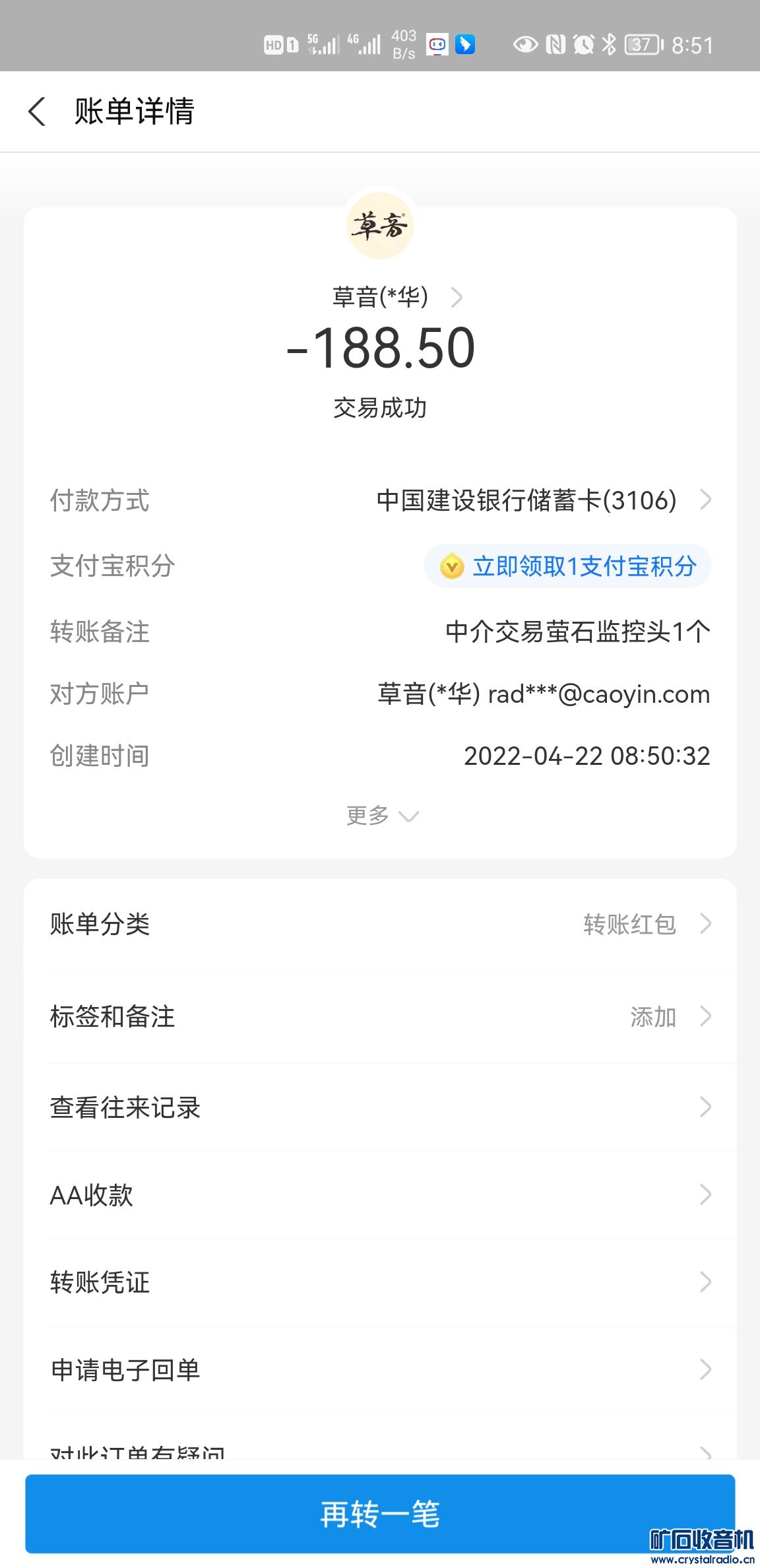Open 付款方式 bank card details
Screen dimensions: 760x1568
coord(542,500)
